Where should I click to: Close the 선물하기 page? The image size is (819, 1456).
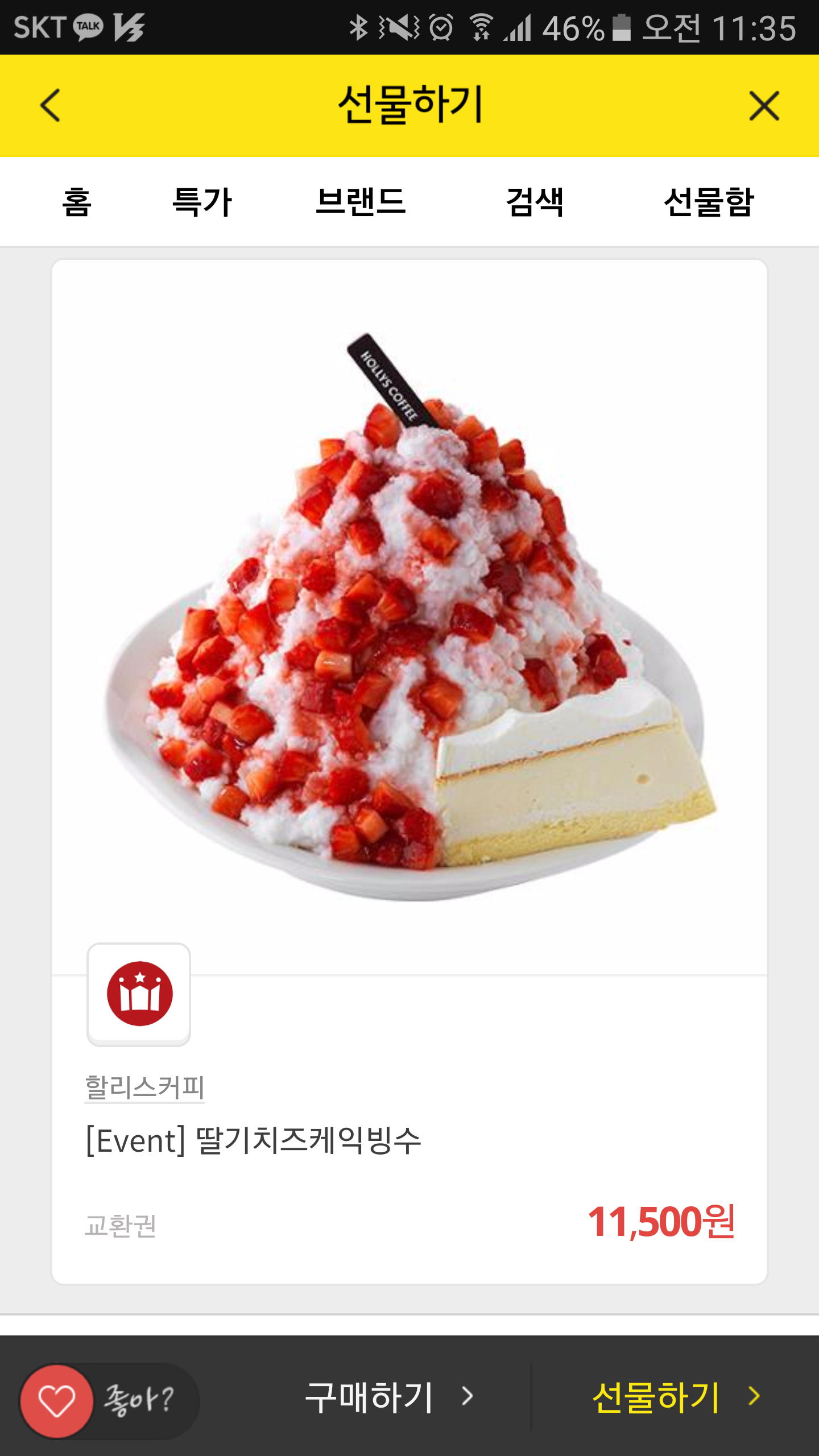pyautogui.click(x=764, y=106)
